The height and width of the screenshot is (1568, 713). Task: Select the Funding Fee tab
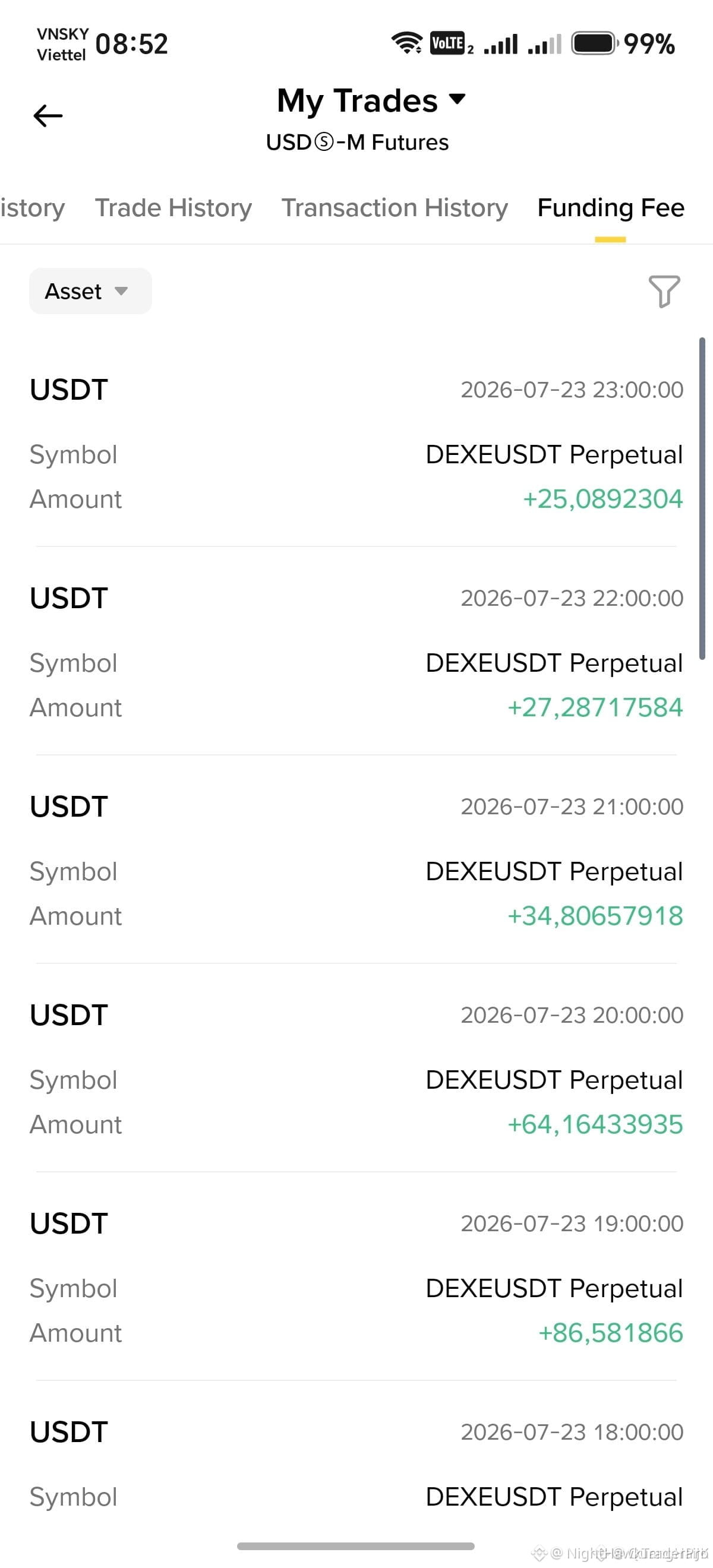point(611,208)
